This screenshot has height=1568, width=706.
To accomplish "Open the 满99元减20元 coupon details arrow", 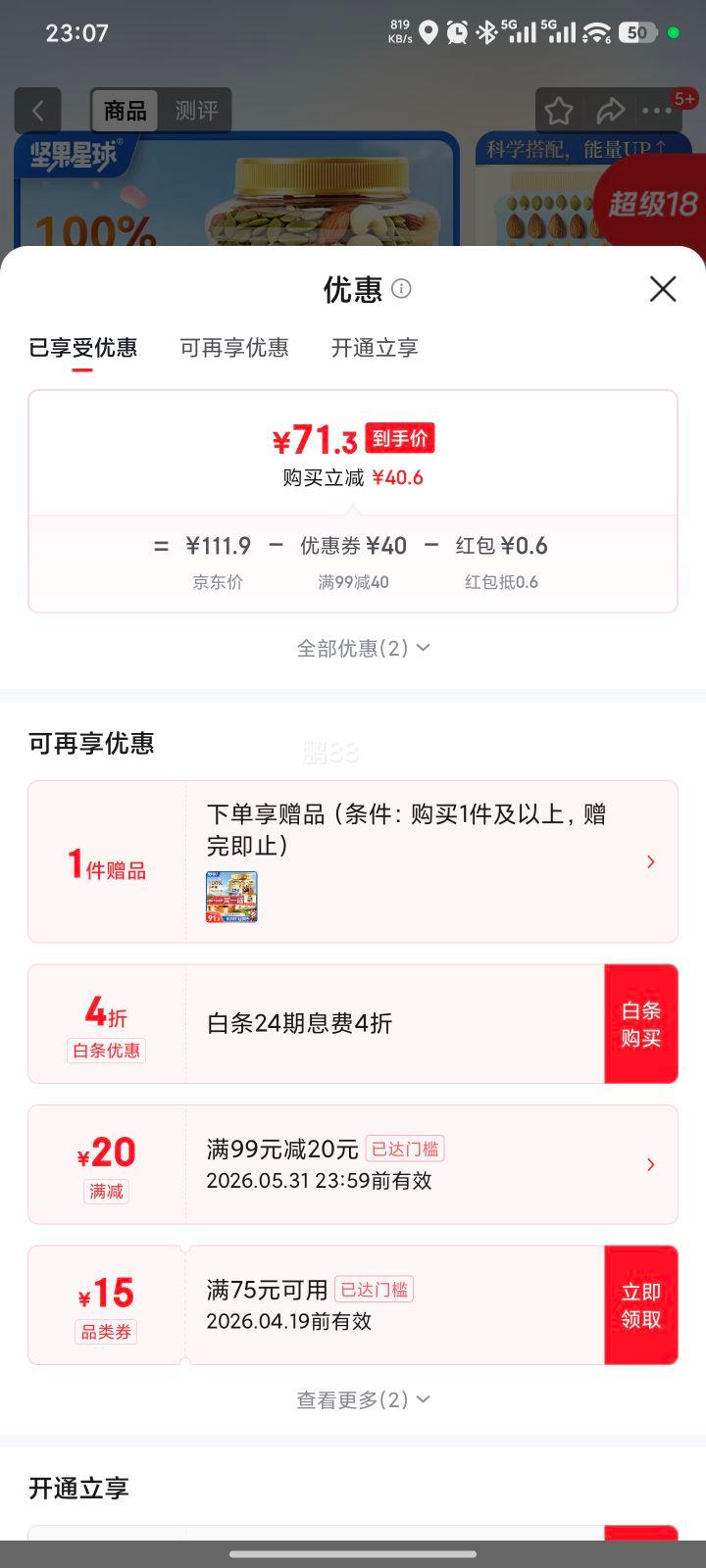I will [650, 1164].
